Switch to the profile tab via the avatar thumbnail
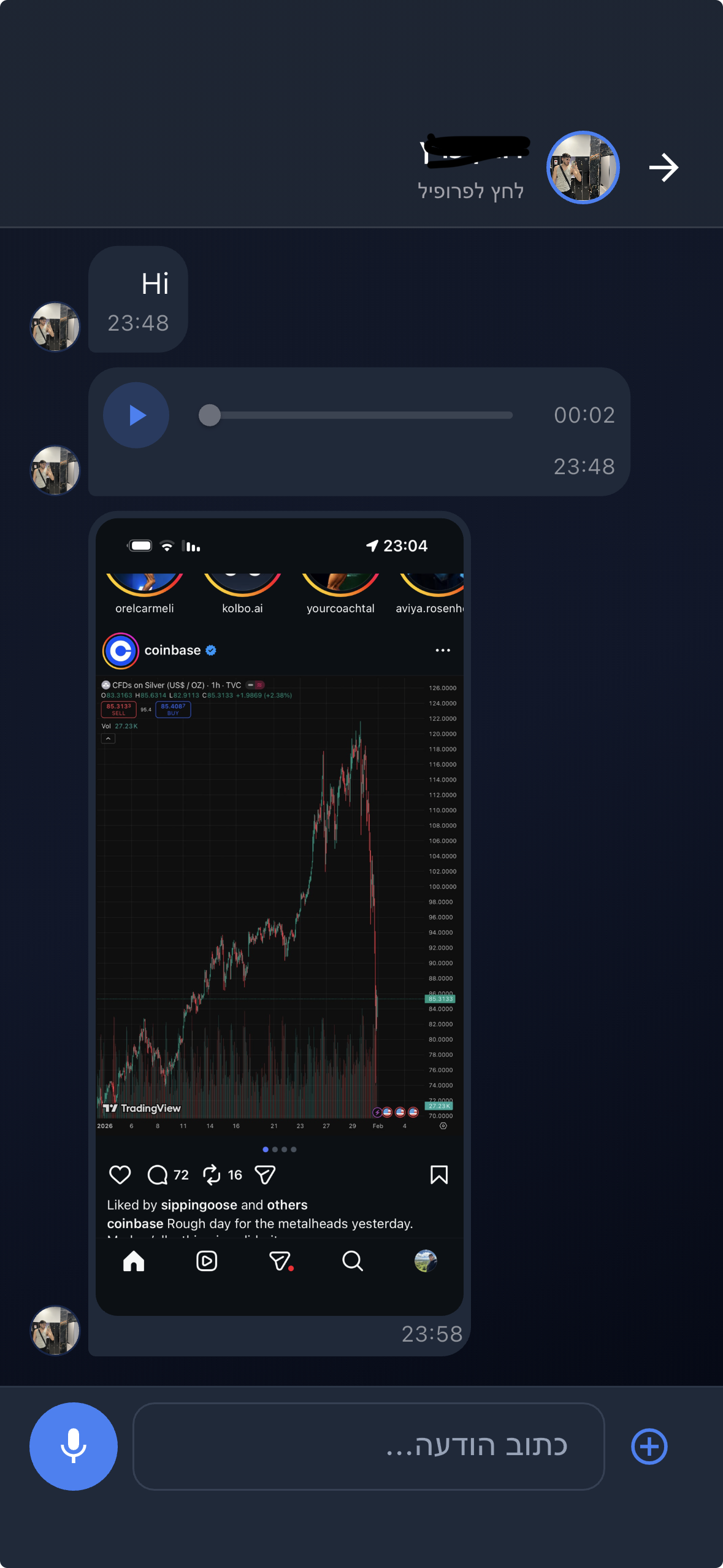The image size is (723, 1568). click(x=426, y=1261)
